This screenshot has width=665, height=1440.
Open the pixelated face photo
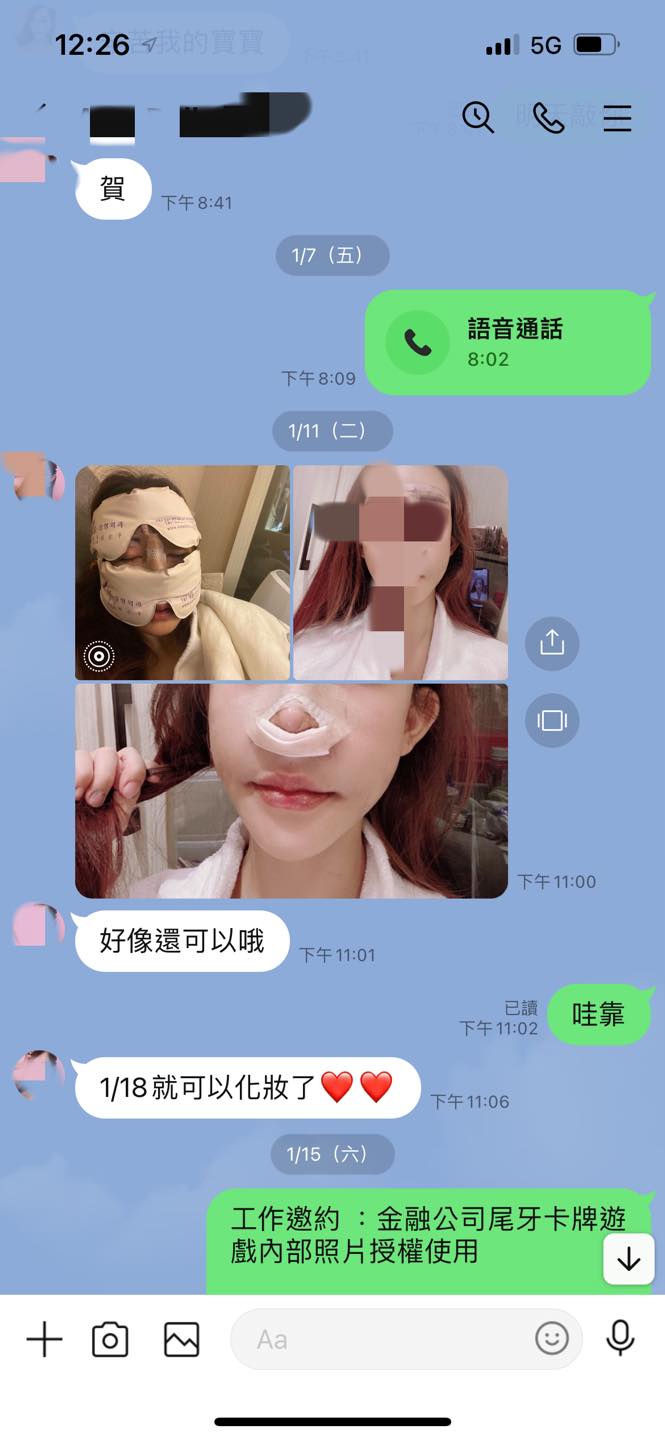pyautogui.click(x=400, y=572)
